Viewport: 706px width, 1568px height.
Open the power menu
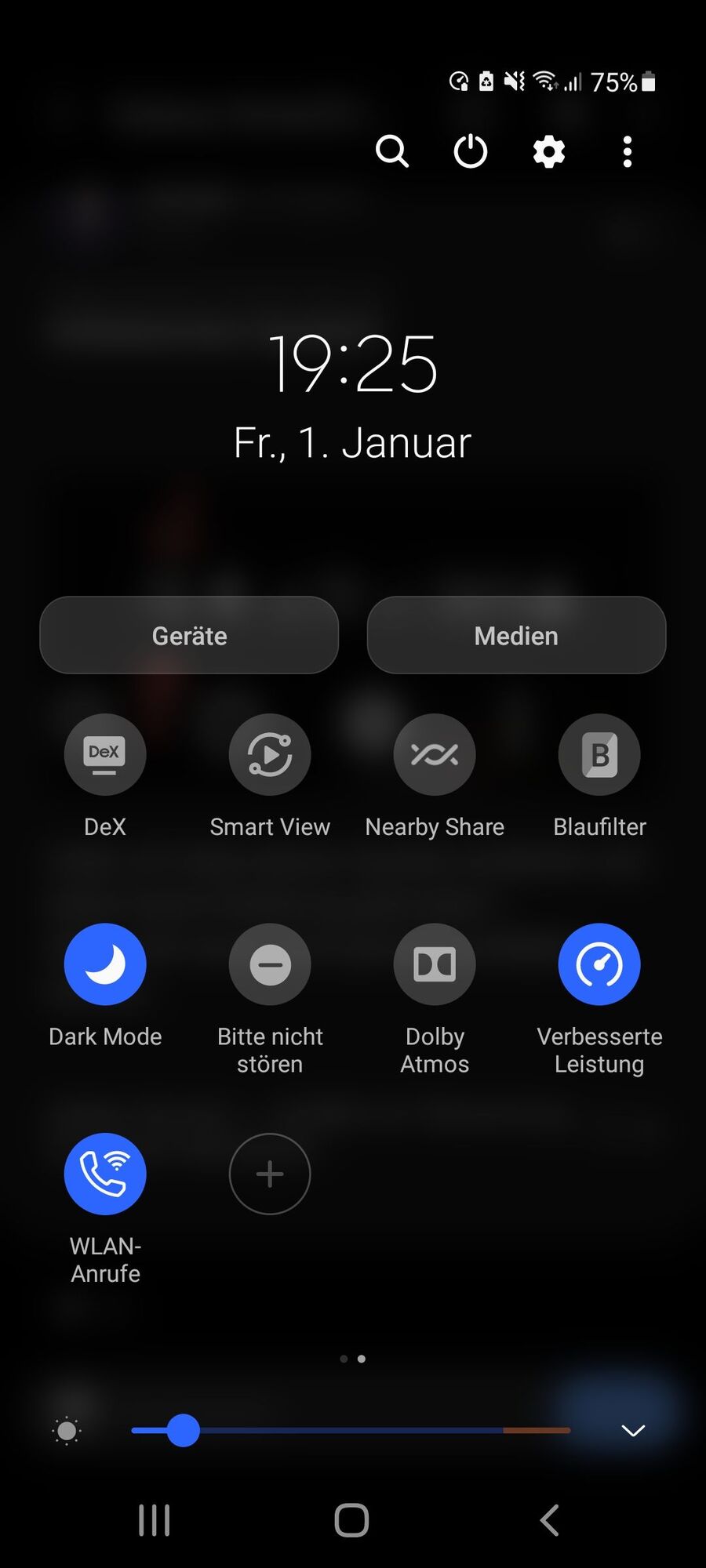tap(471, 151)
